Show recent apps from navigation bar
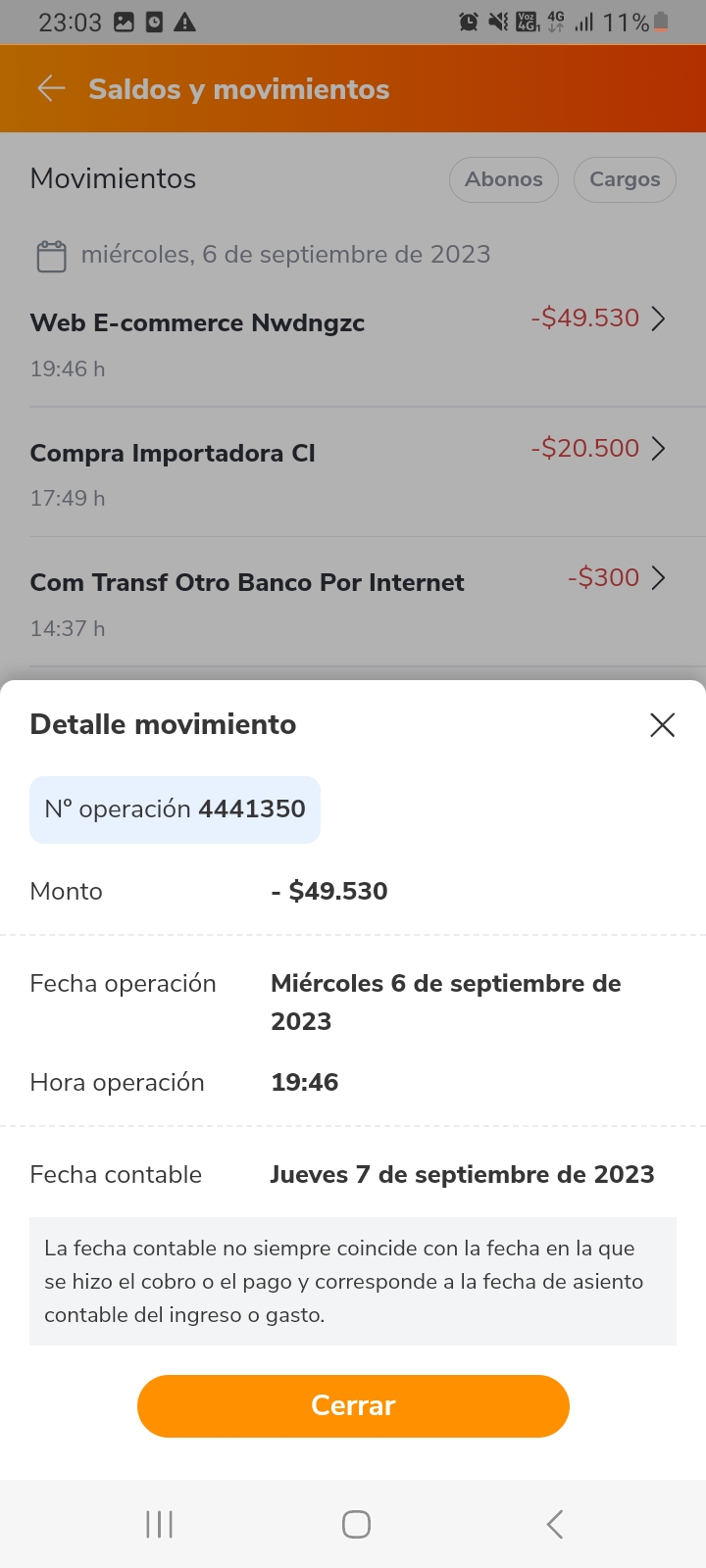The image size is (706, 1568). [159, 1524]
